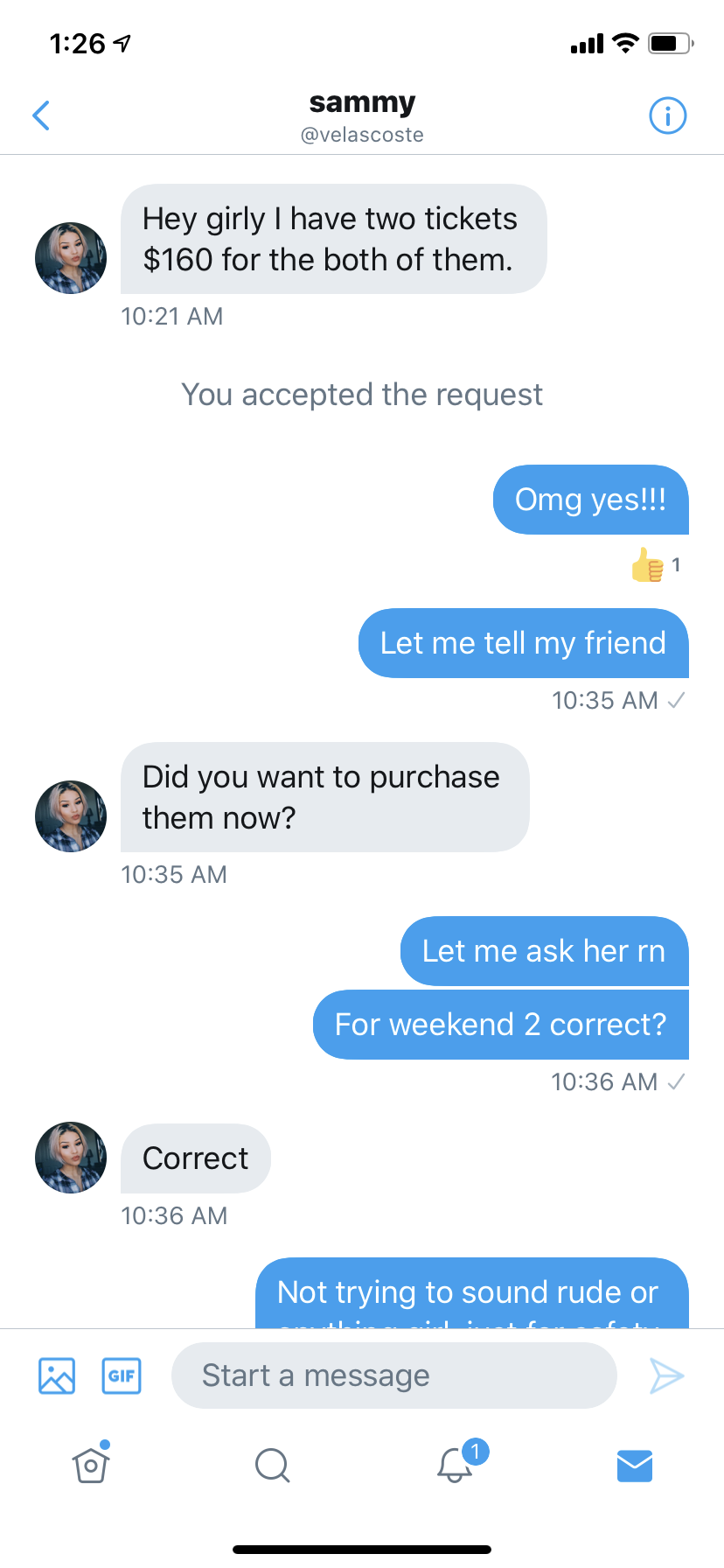This screenshot has width=724, height=1568.
Task: Send the message with the arrow icon
Action: 666,1375
